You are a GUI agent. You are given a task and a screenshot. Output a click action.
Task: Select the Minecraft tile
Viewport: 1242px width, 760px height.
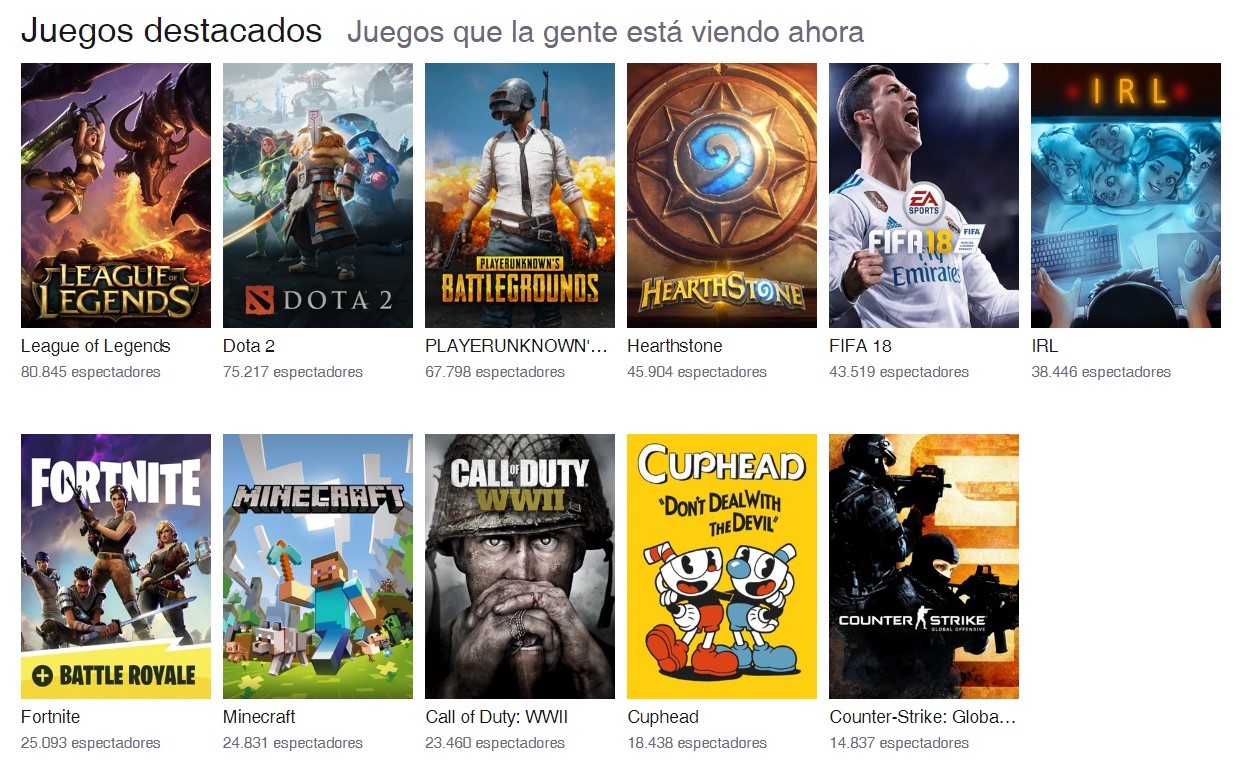point(318,566)
